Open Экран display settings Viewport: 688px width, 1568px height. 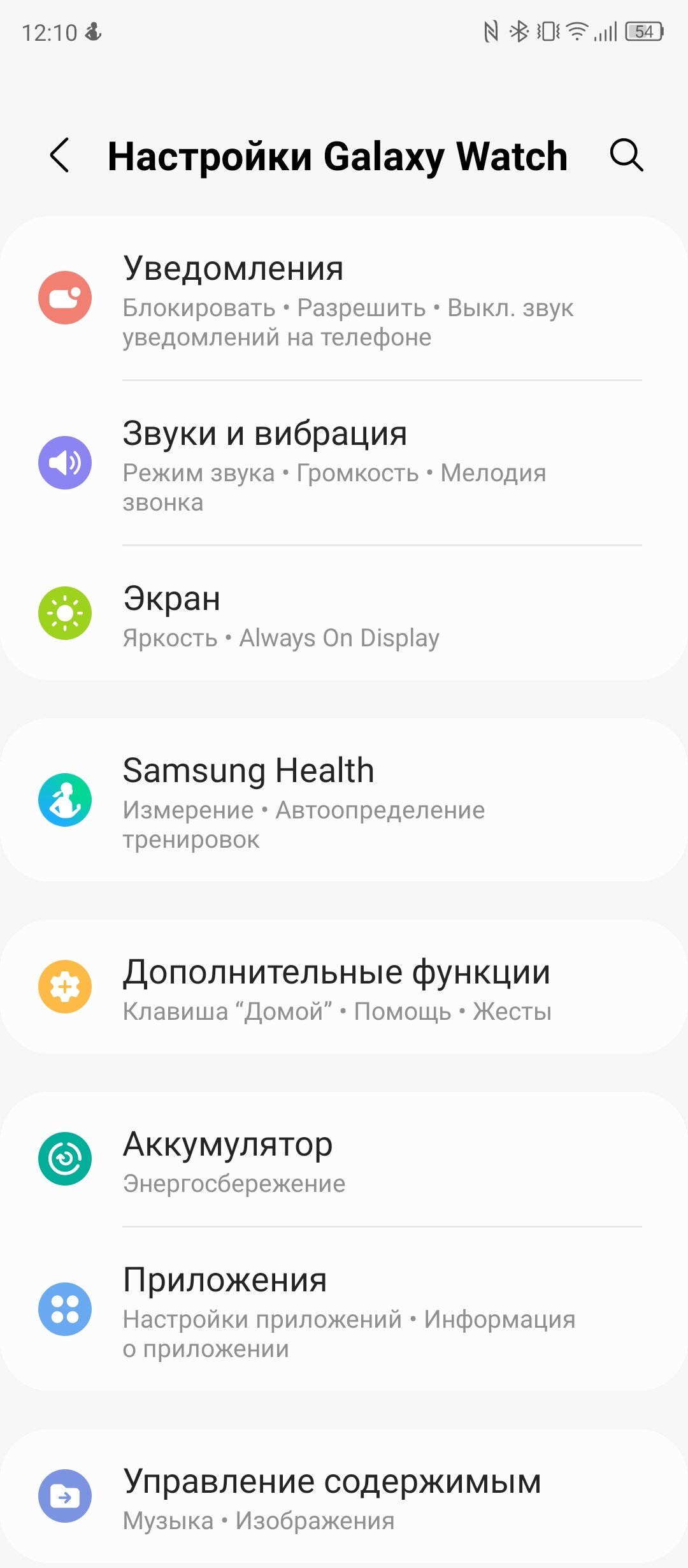(x=344, y=613)
